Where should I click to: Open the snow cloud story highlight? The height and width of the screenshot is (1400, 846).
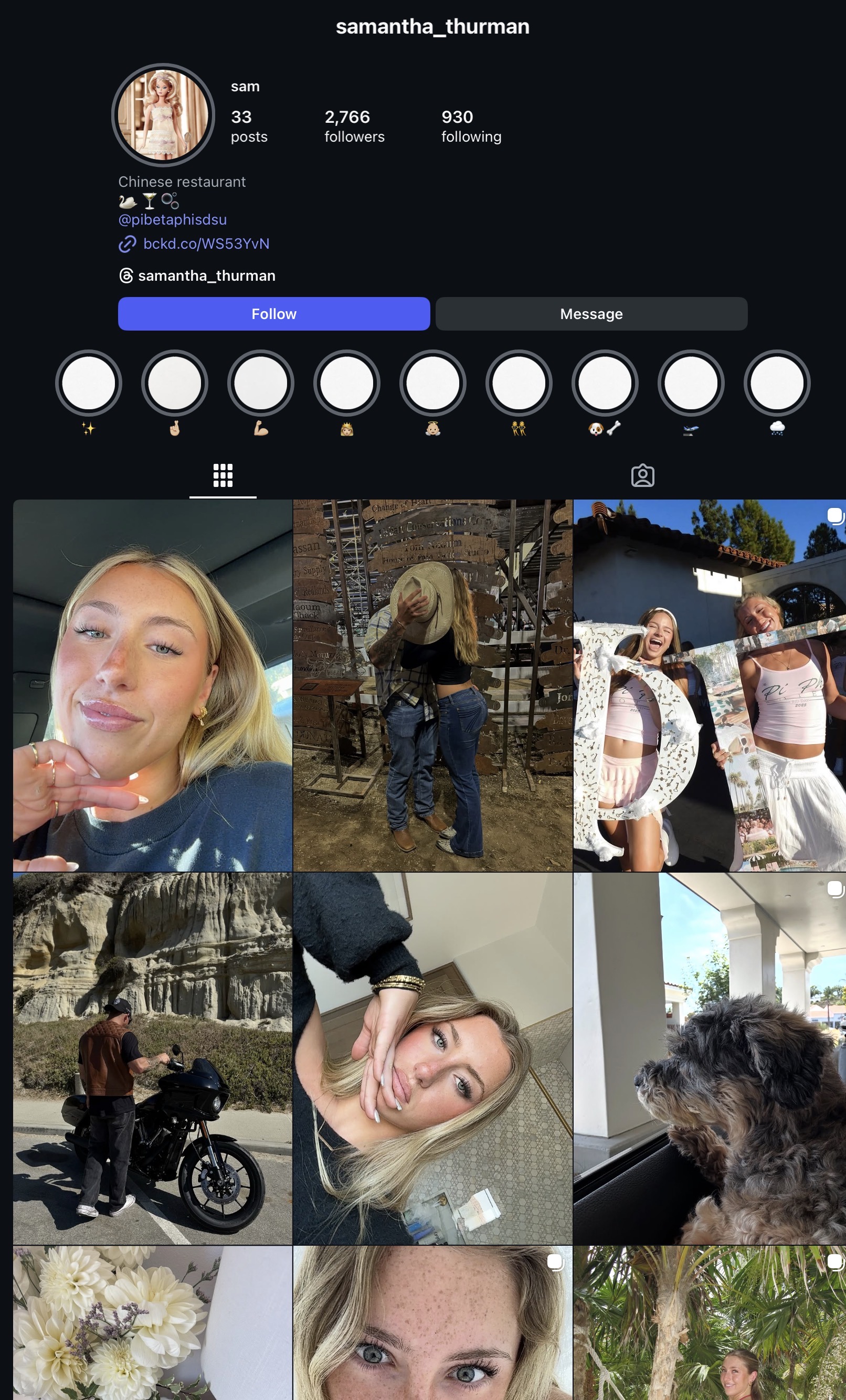tap(777, 383)
